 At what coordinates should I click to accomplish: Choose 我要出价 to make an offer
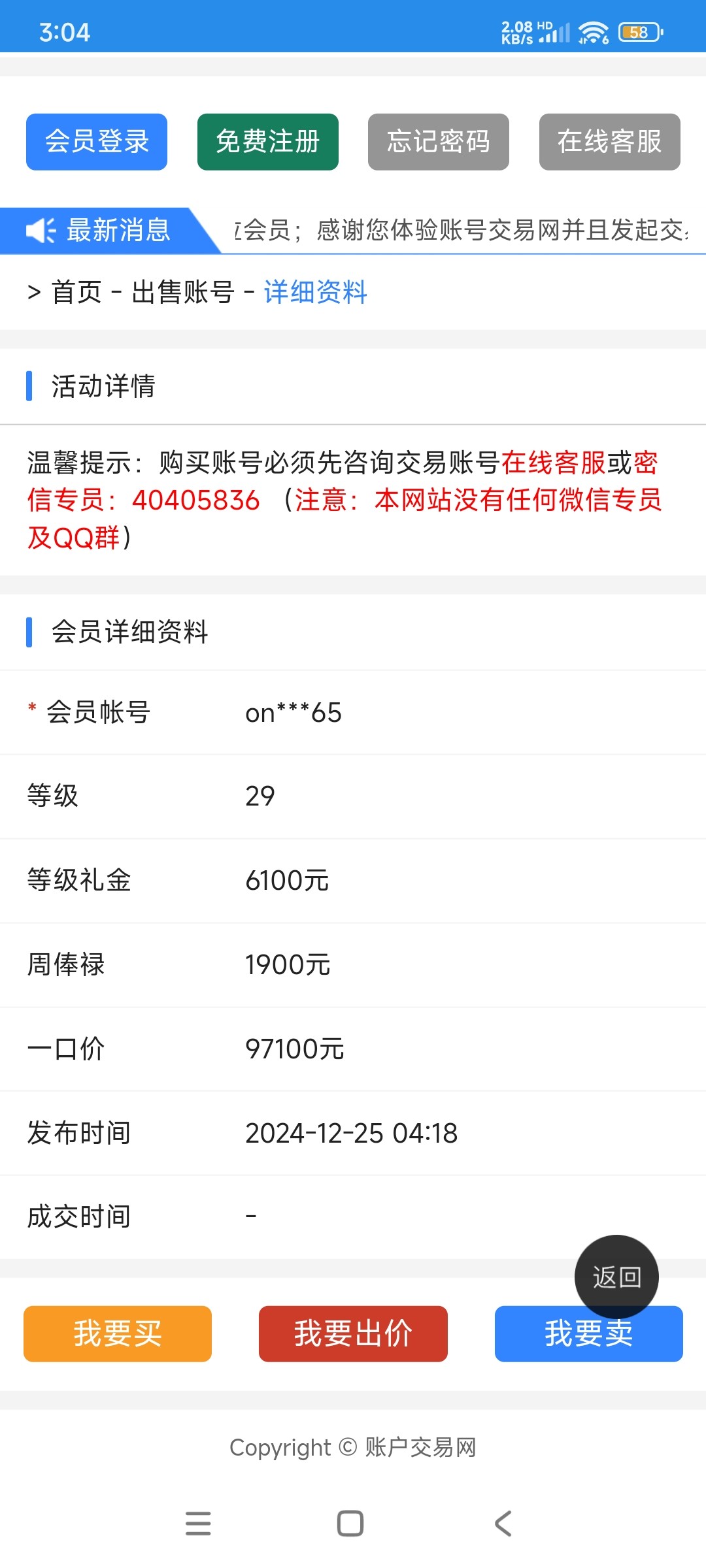click(x=353, y=1333)
